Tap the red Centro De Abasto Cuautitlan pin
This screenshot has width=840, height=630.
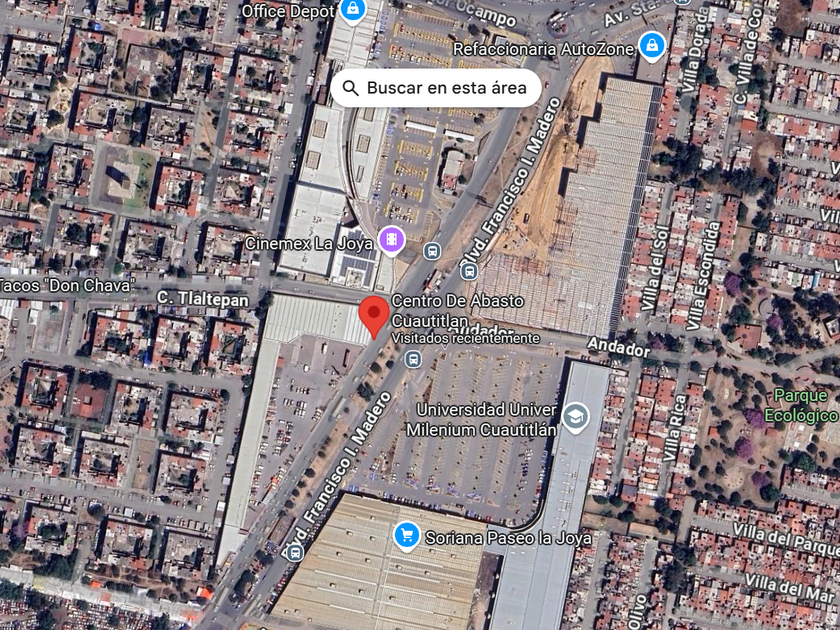(373, 317)
